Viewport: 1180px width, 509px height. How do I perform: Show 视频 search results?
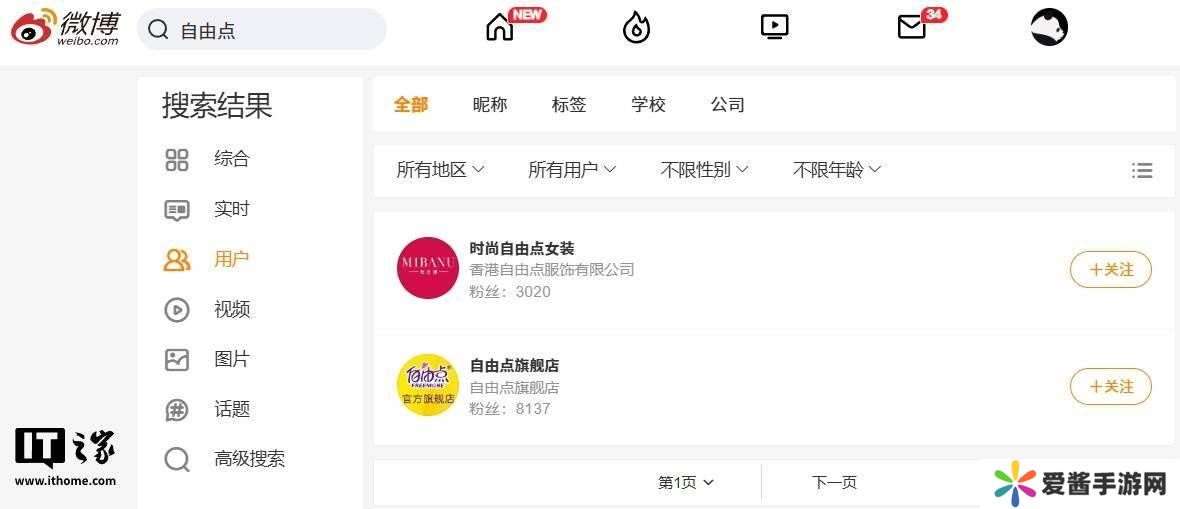[231, 309]
